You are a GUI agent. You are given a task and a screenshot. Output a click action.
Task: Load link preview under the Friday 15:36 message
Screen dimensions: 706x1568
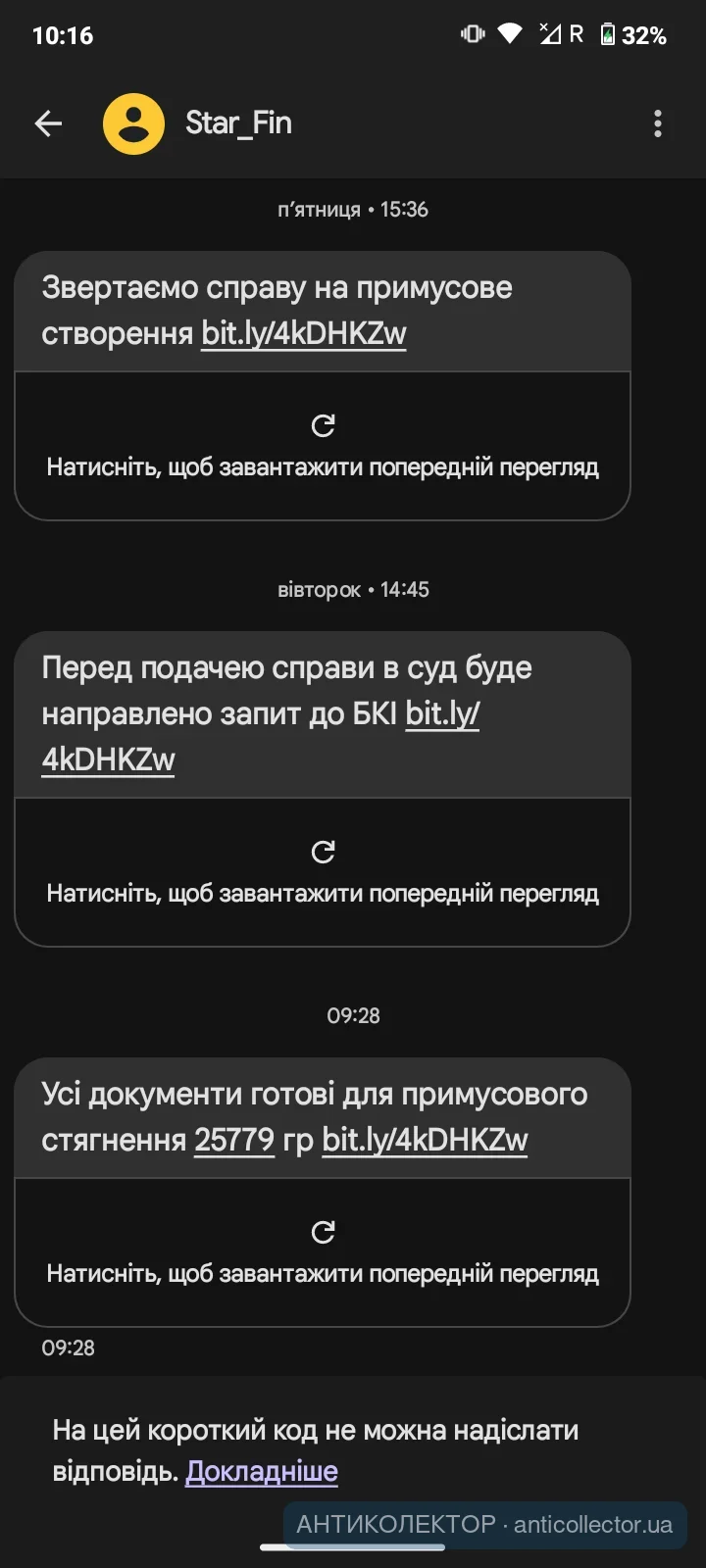pos(323,446)
